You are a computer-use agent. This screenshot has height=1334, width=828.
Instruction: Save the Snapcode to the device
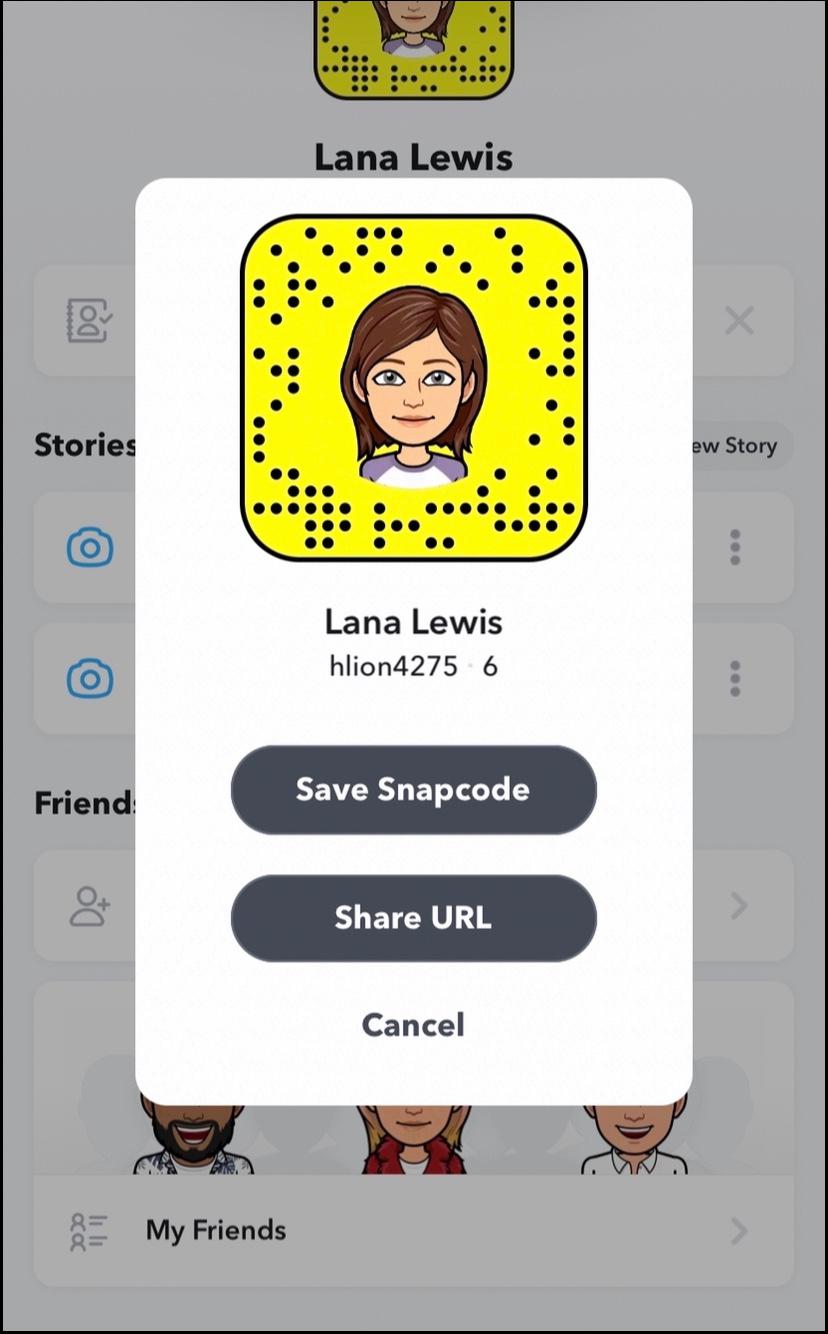point(413,790)
